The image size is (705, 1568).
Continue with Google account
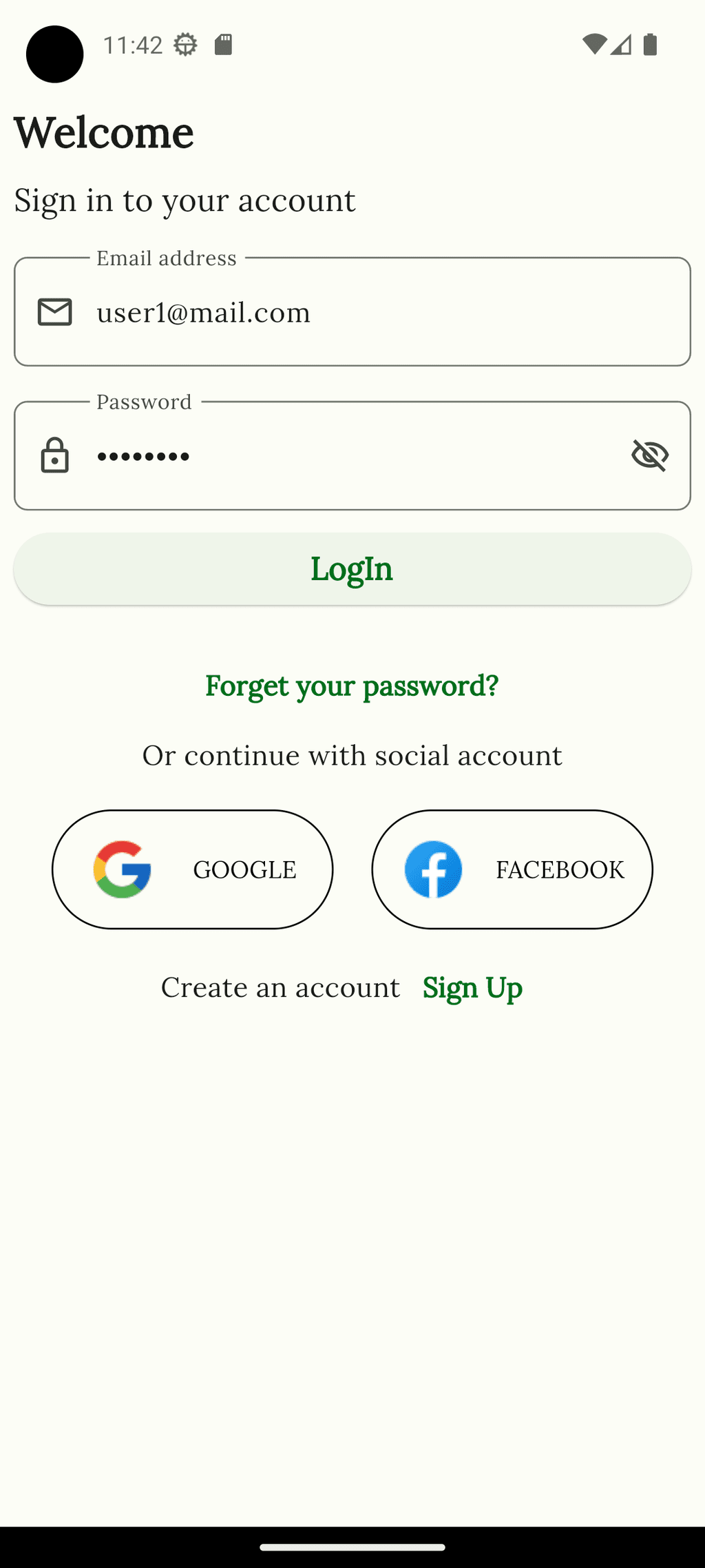(x=193, y=869)
